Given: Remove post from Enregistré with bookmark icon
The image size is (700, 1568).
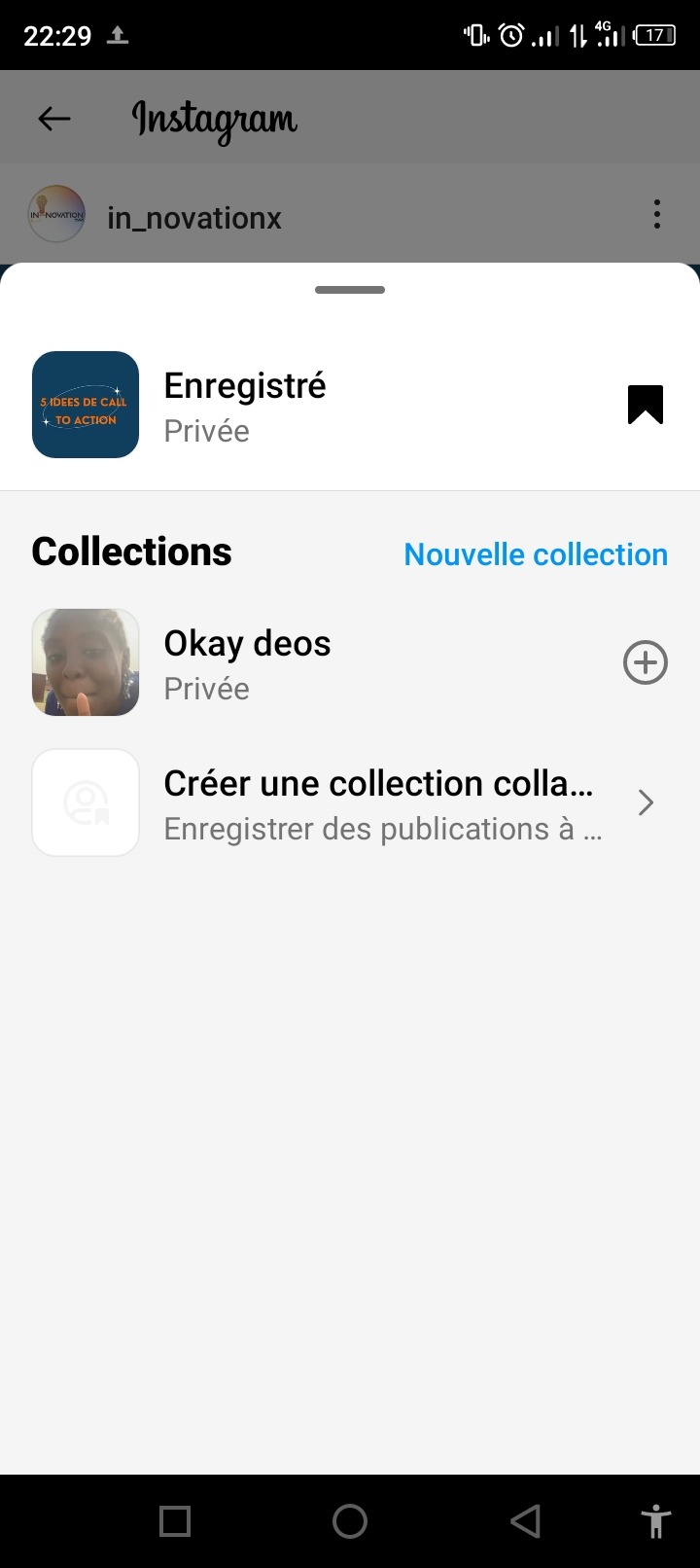Looking at the screenshot, I should coord(645,405).
